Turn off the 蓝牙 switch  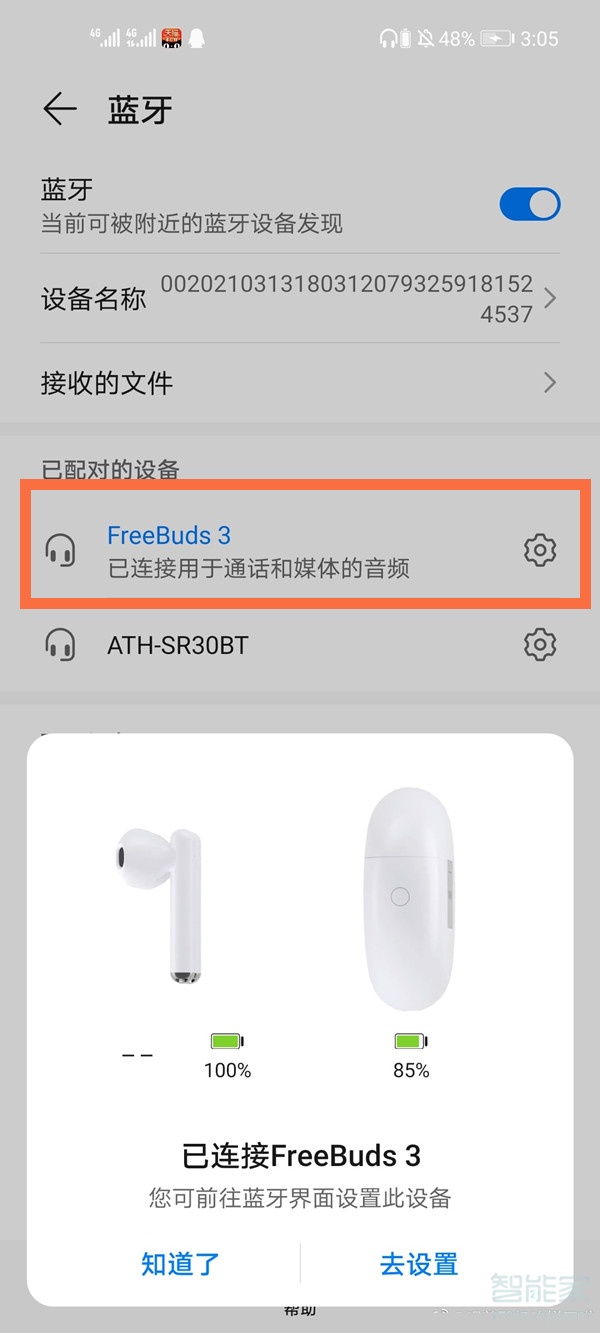click(x=529, y=205)
